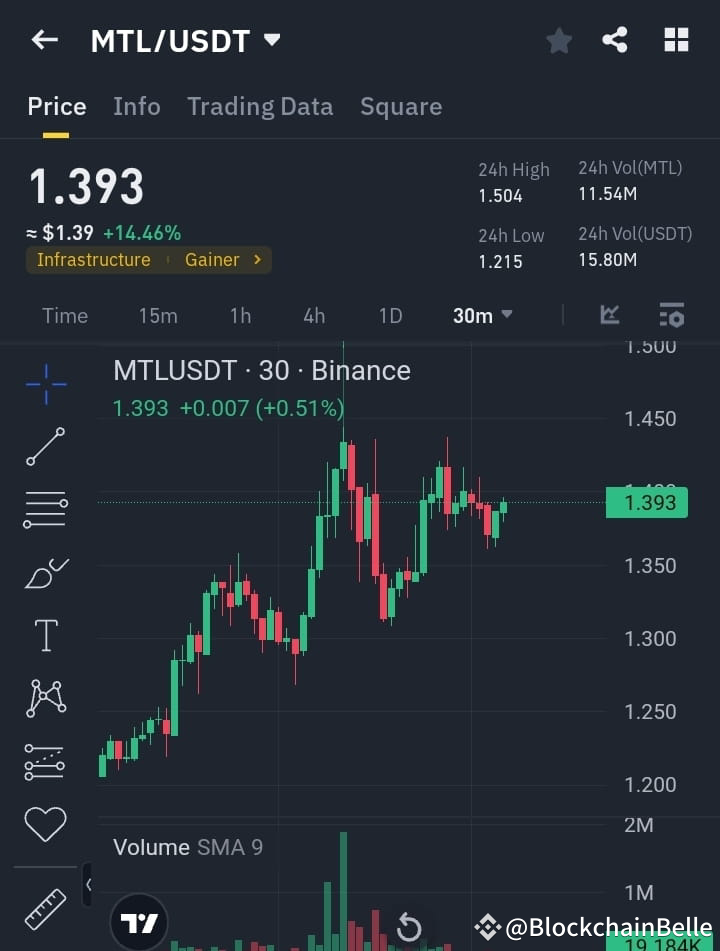The width and height of the screenshot is (720, 951).
Task: Select the trend line drawing tool
Action: point(45,447)
